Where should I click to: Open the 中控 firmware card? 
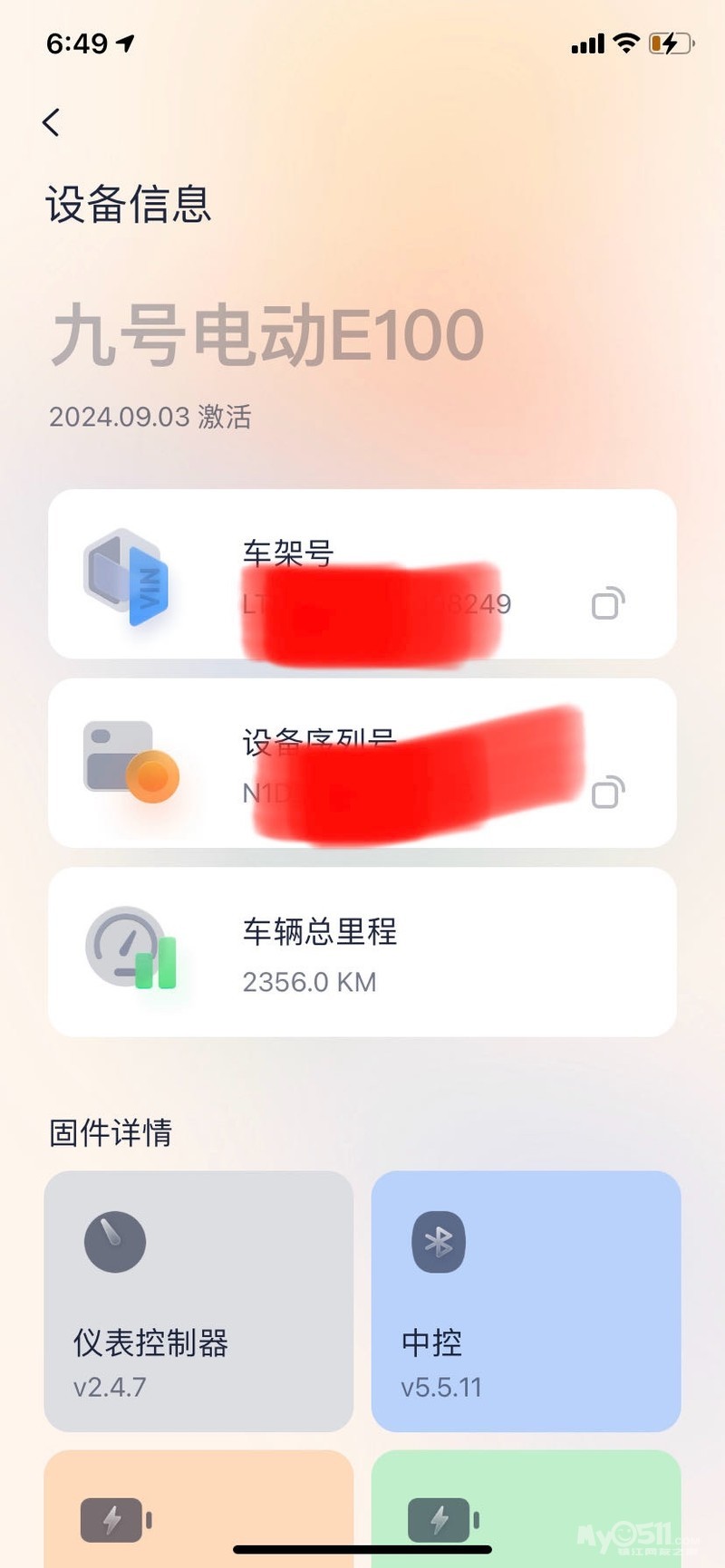pos(526,1301)
